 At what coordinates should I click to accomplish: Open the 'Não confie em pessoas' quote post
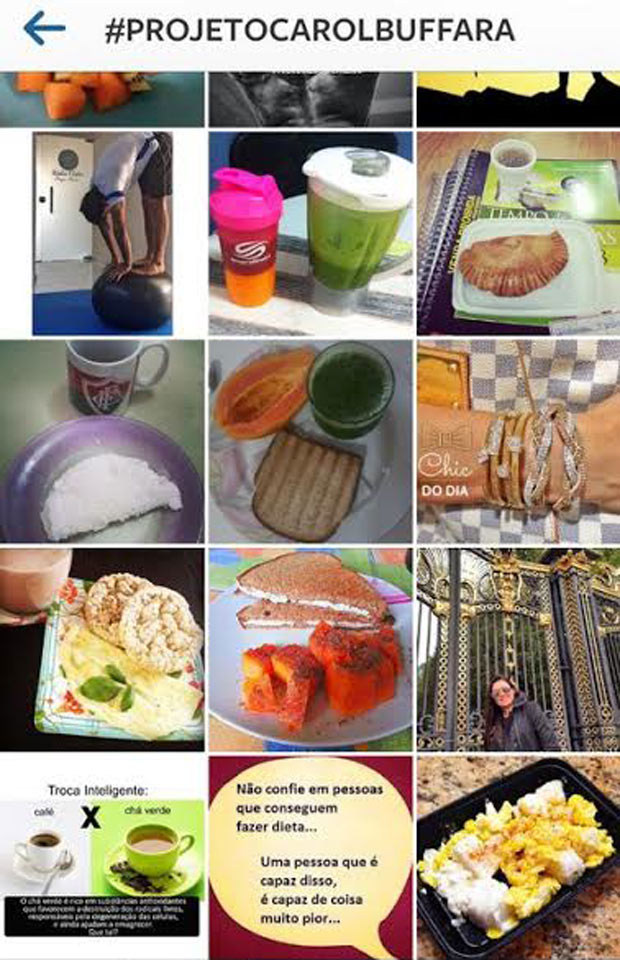310,857
